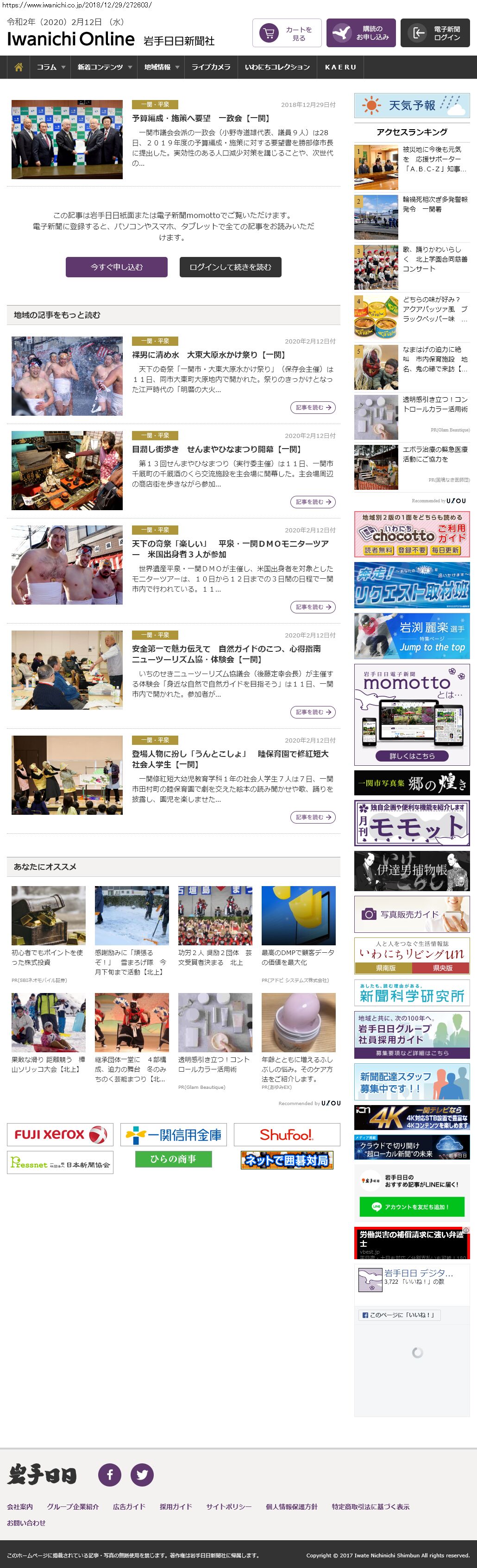Expand the 新着コンテンツ menu
The height and width of the screenshot is (1568, 477).
104,67
